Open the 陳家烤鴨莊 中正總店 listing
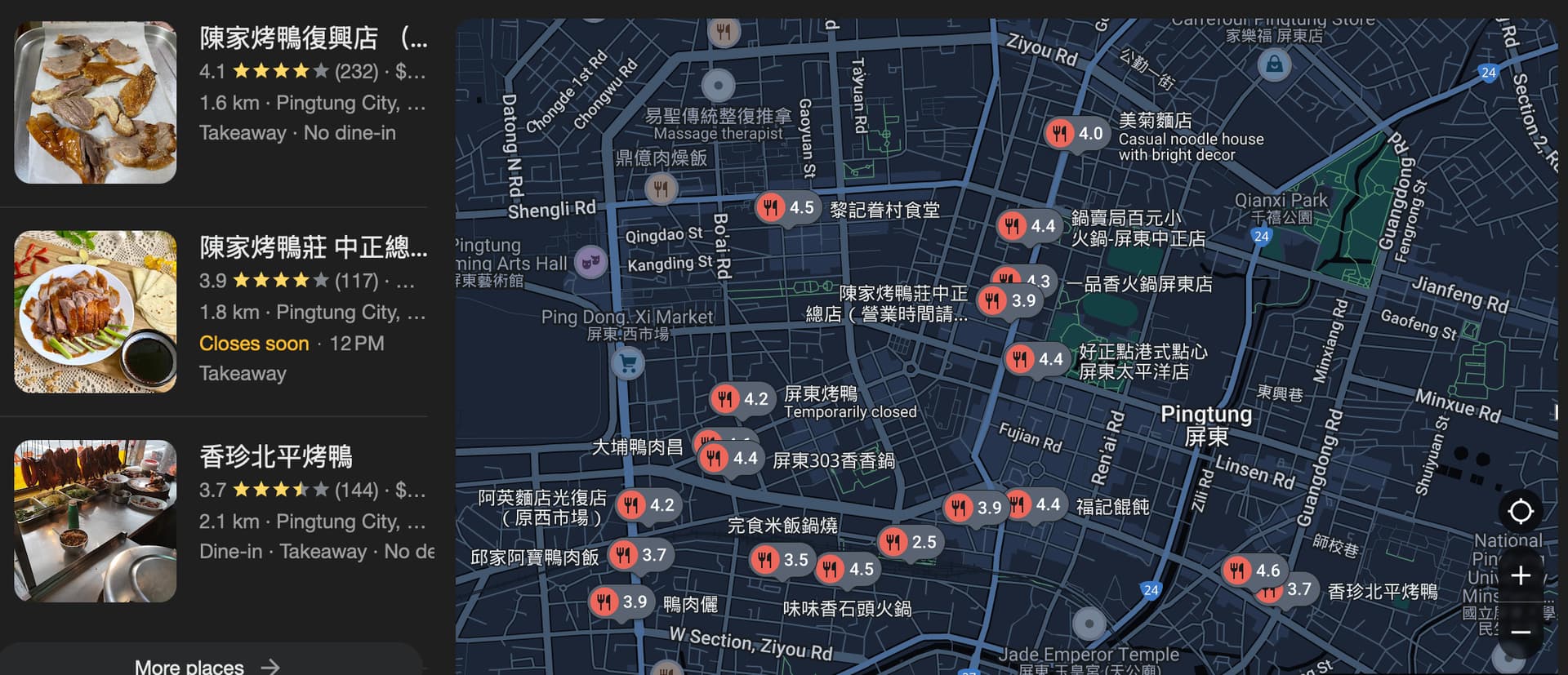Image resolution: width=1568 pixels, height=675 pixels. (x=313, y=247)
